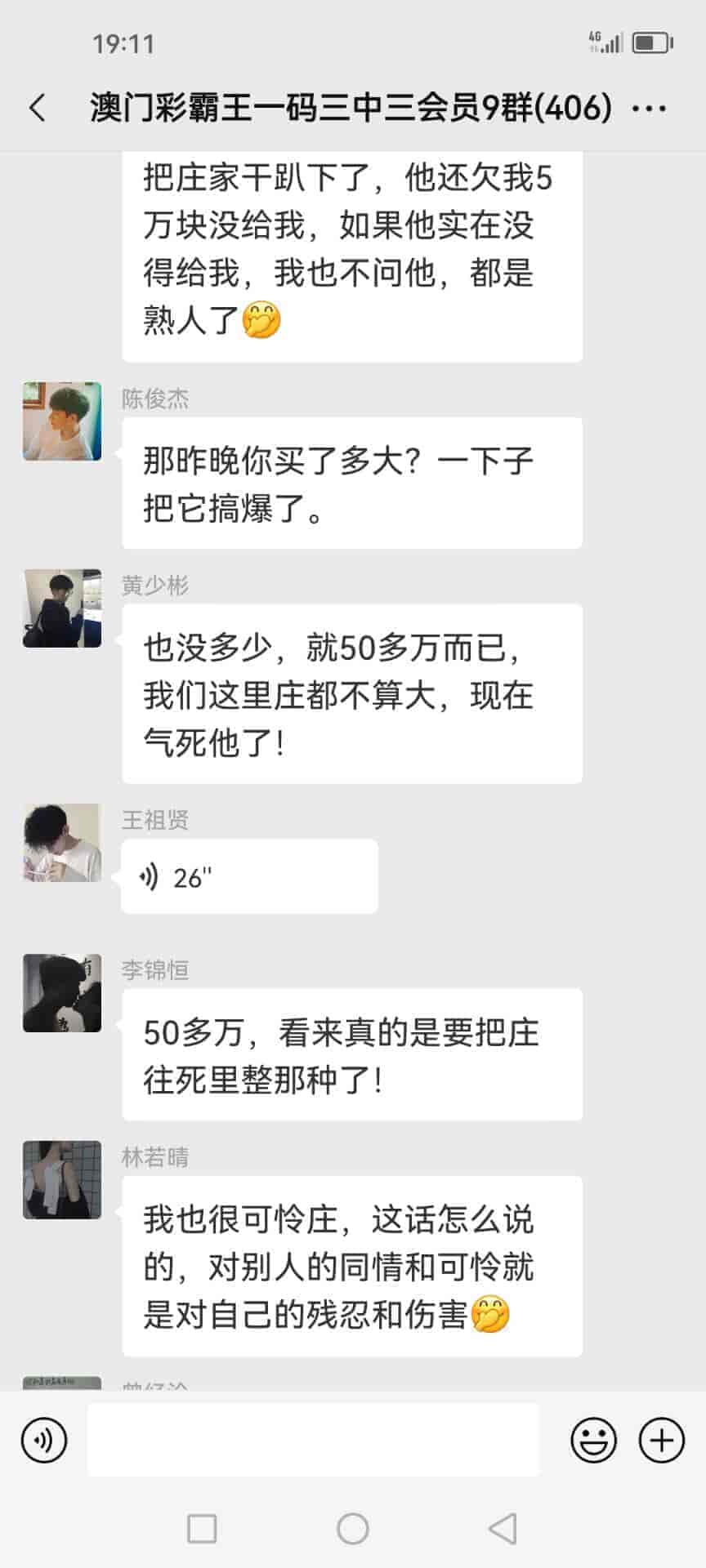Tap the system back button
Image resolution: width=706 pixels, height=1568 pixels.
click(503, 1528)
